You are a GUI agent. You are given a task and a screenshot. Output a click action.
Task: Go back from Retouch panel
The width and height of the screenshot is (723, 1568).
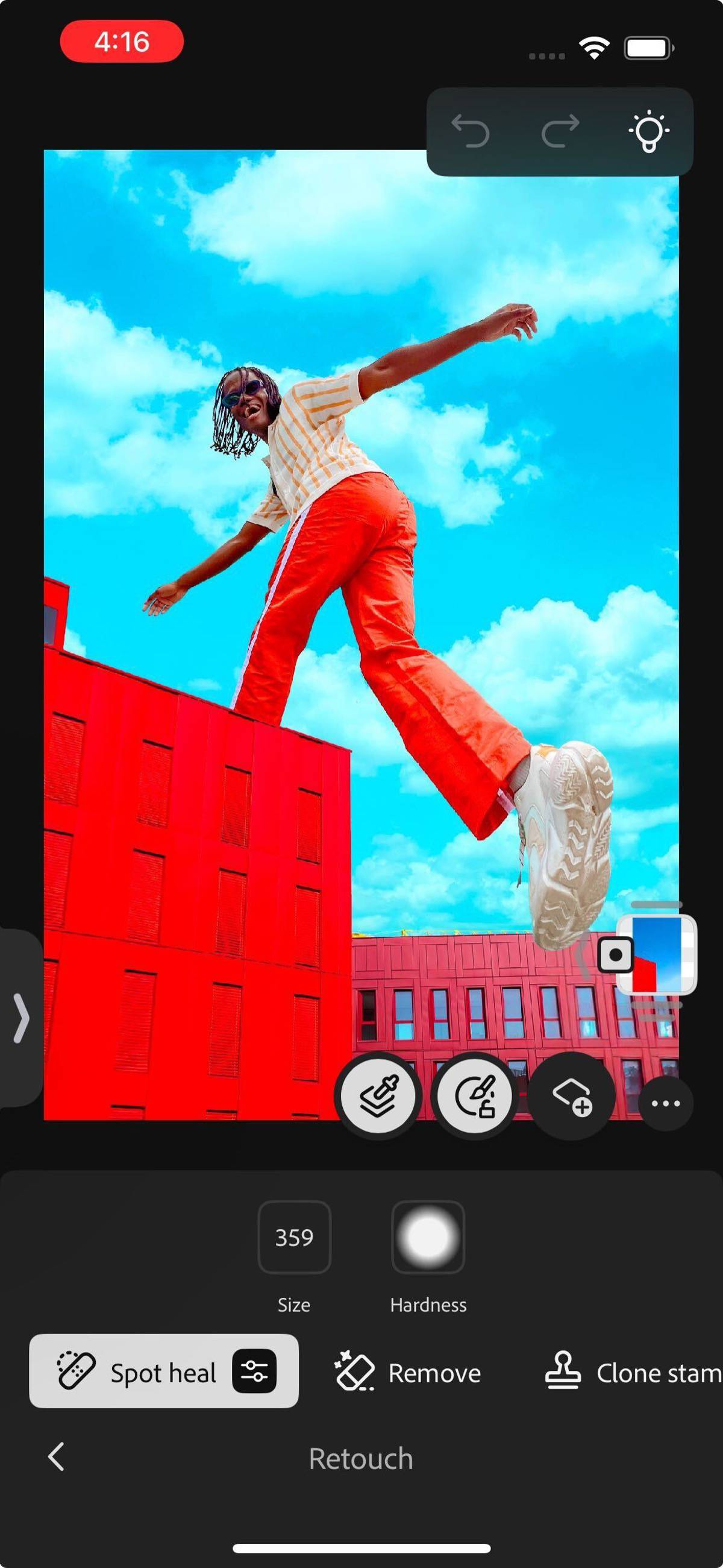(x=56, y=1456)
